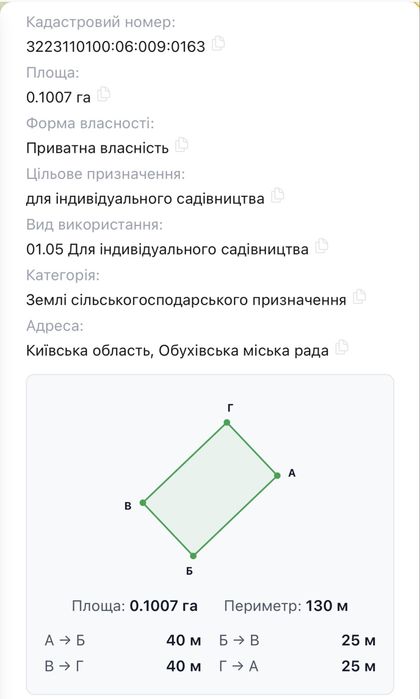This screenshot has height=699, width=420.
Task: Copy the Адреса Київська область text
Action: [341, 347]
